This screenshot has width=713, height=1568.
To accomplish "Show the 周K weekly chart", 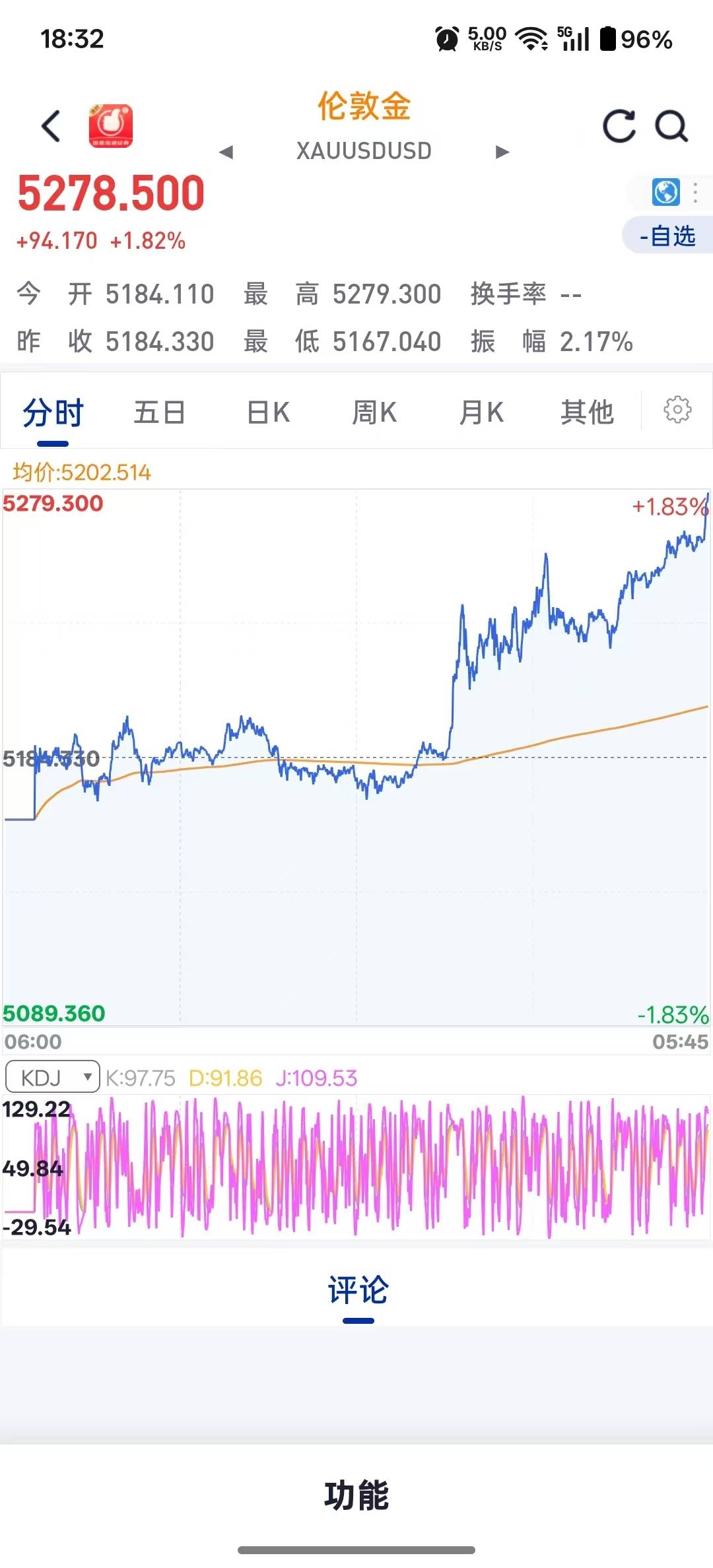I will [x=374, y=413].
